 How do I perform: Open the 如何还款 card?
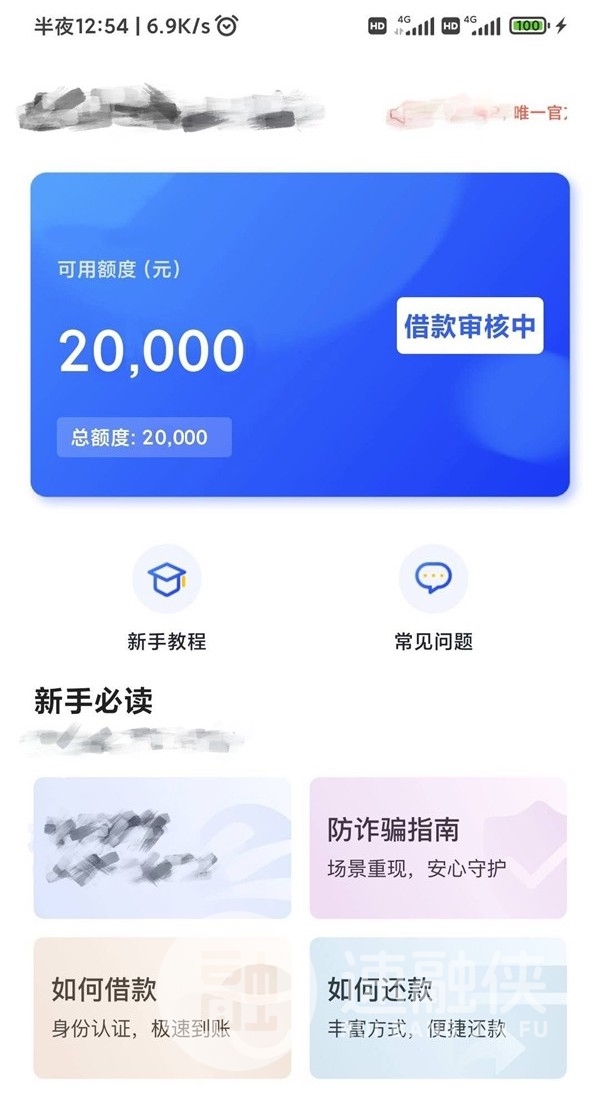[x=438, y=1008]
